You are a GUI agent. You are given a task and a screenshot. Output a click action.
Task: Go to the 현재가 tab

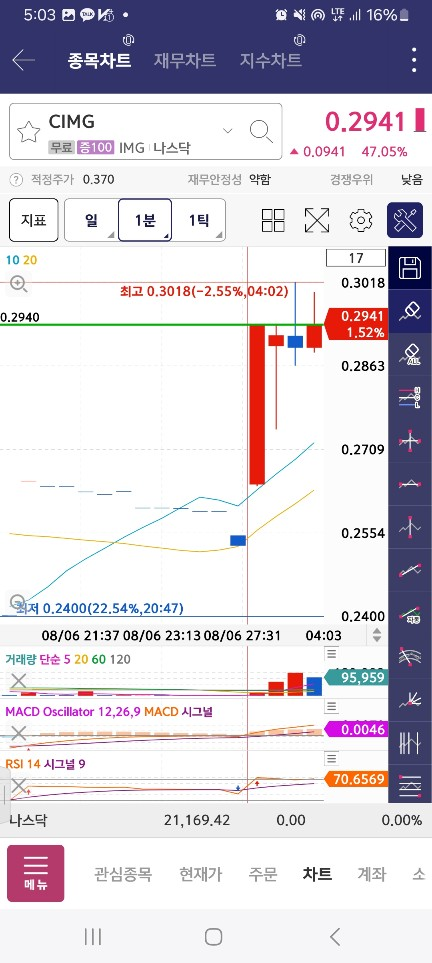coord(200,874)
